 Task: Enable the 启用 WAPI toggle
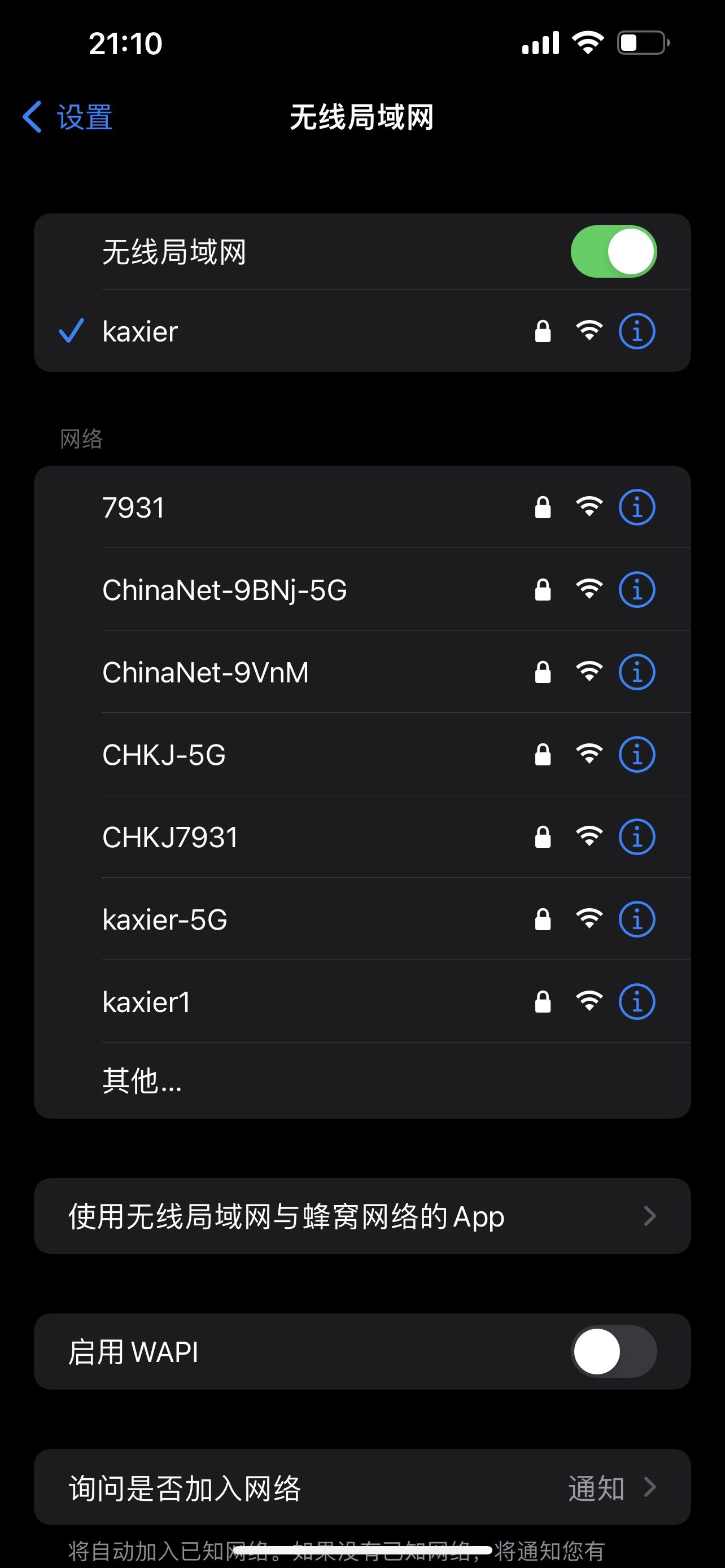(x=613, y=1351)
